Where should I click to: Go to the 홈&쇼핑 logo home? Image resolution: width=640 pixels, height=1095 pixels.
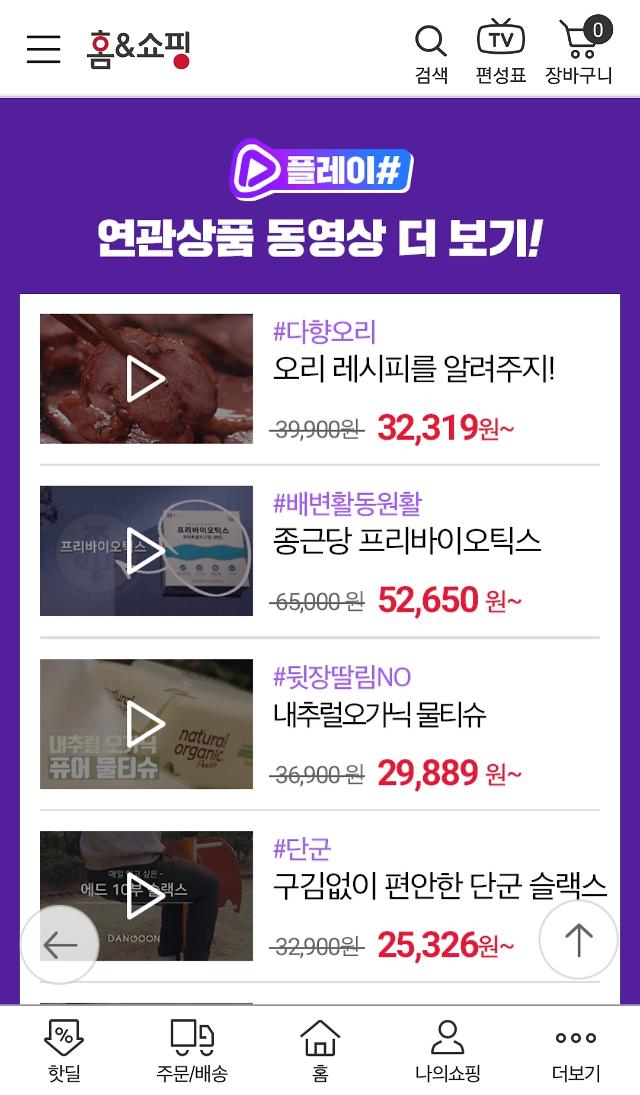tap(139, 49)
